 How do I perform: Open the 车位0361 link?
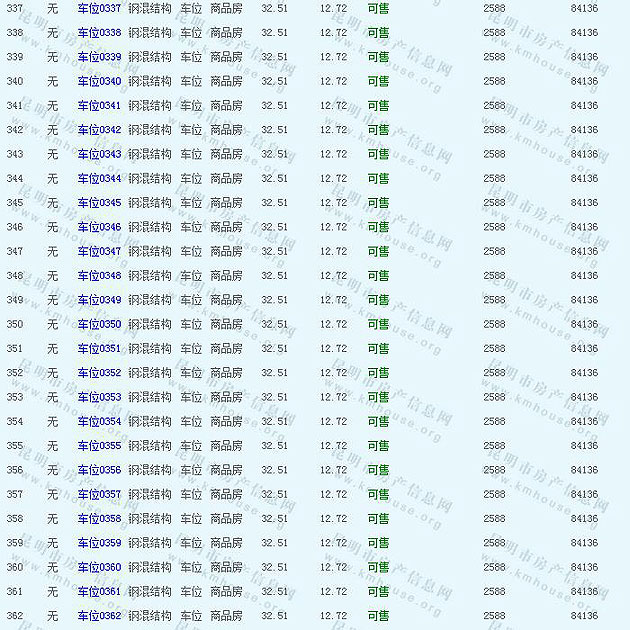pos(99,592)
